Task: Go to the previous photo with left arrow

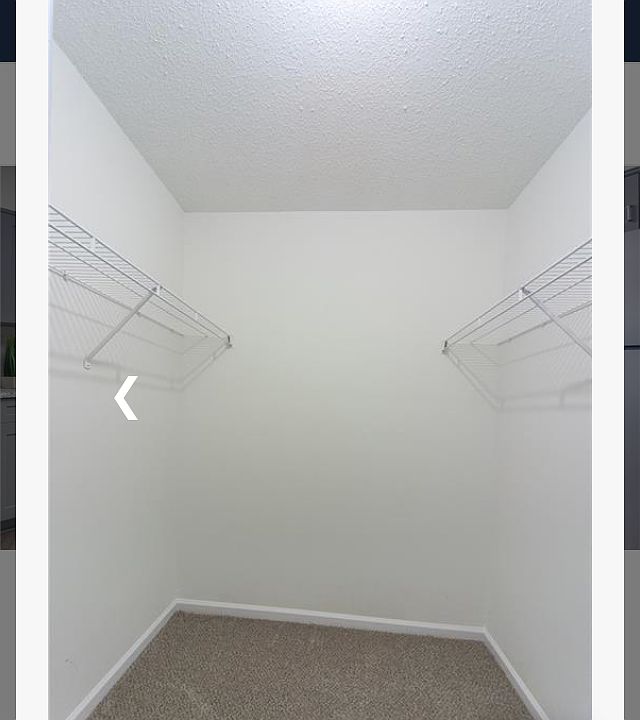Action: pyautogui.click(x=126, y=398)
